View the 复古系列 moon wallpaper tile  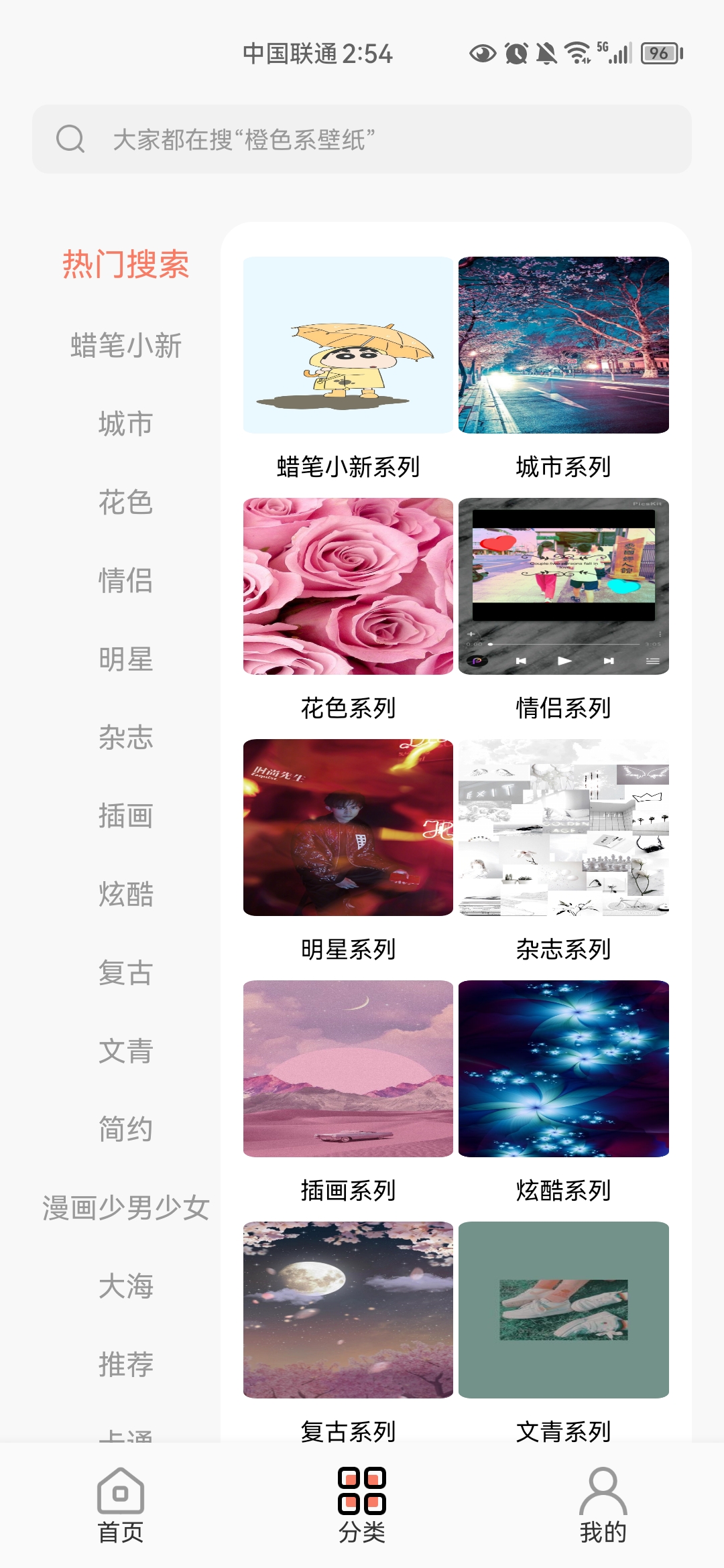pyautogui.click(x=348, y=1310)
